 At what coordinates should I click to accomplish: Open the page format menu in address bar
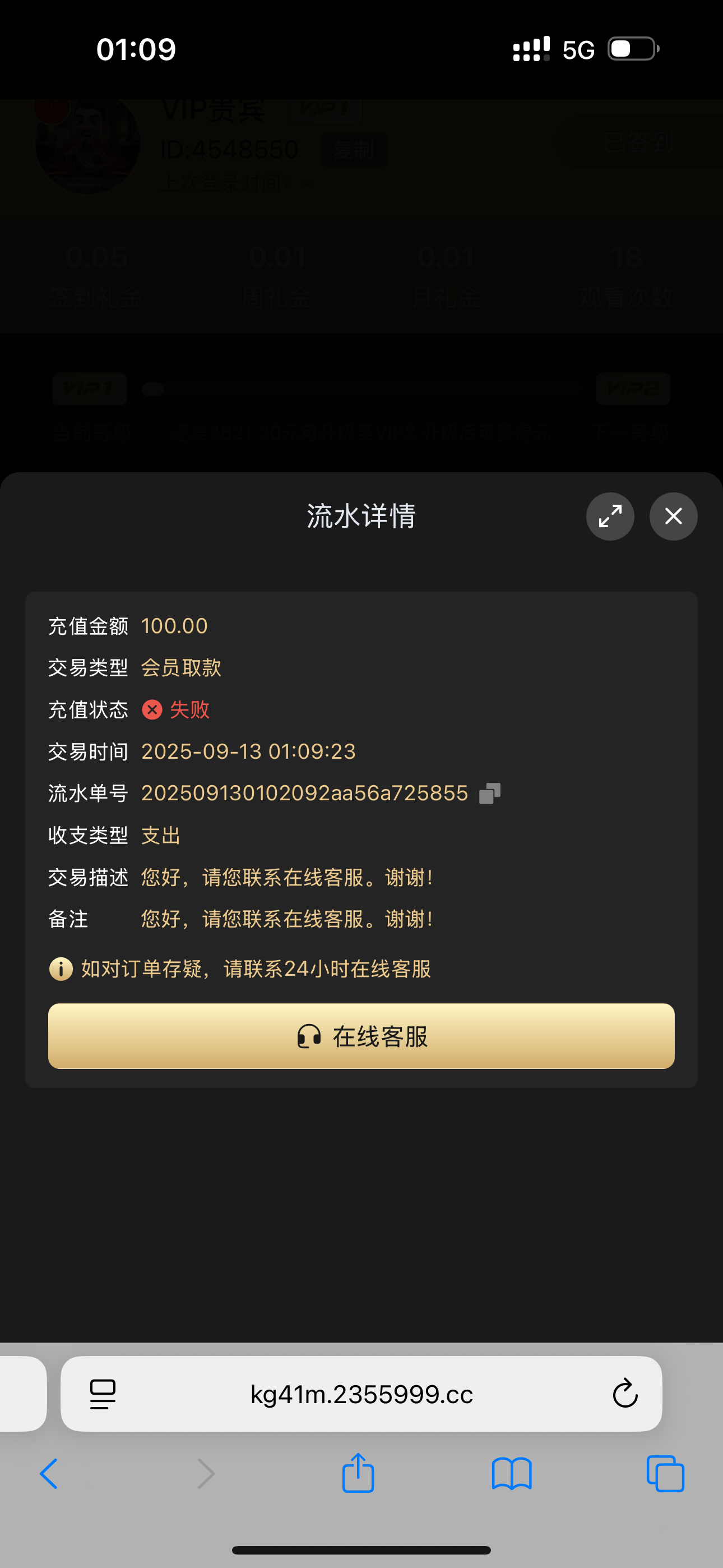click(102, 1394)
